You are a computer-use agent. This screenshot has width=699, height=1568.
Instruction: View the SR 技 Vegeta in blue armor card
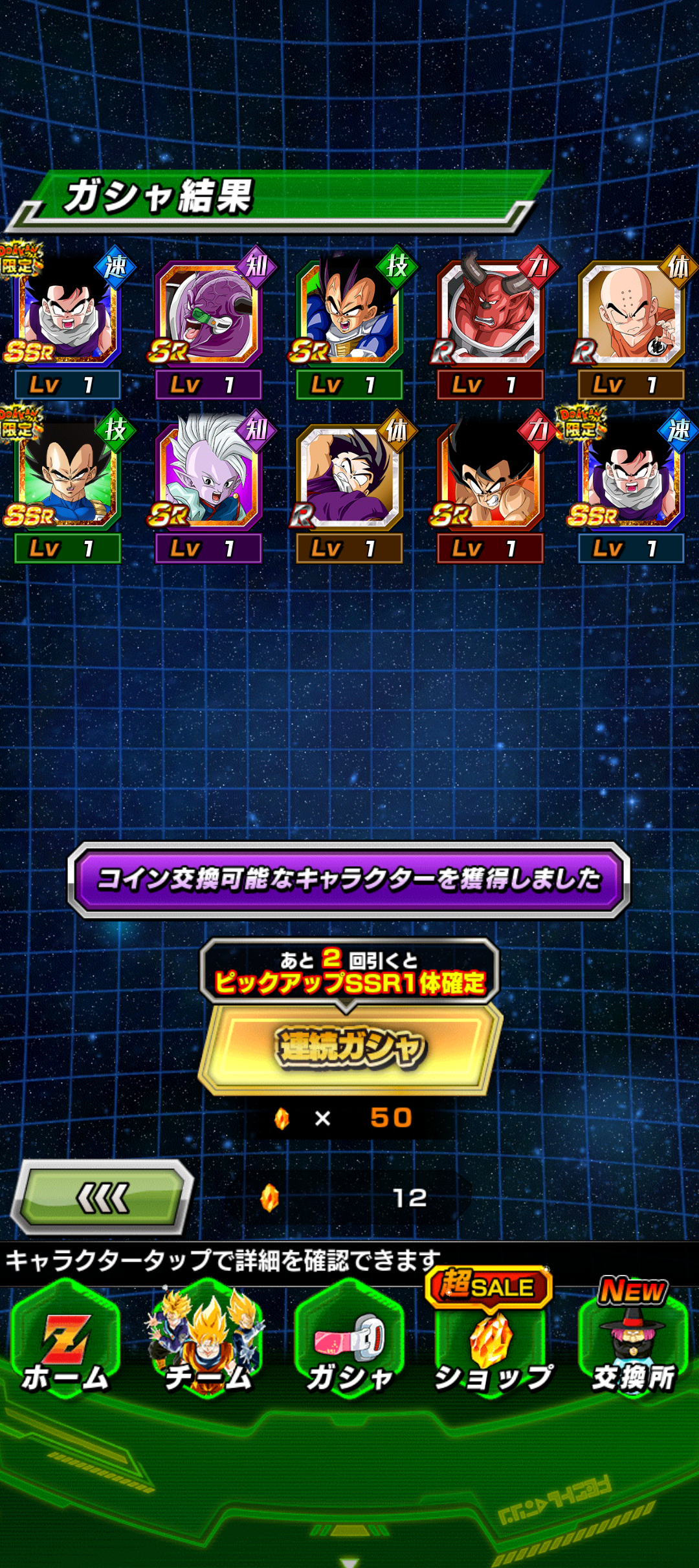pyautogui.click(x=349, y=314)
